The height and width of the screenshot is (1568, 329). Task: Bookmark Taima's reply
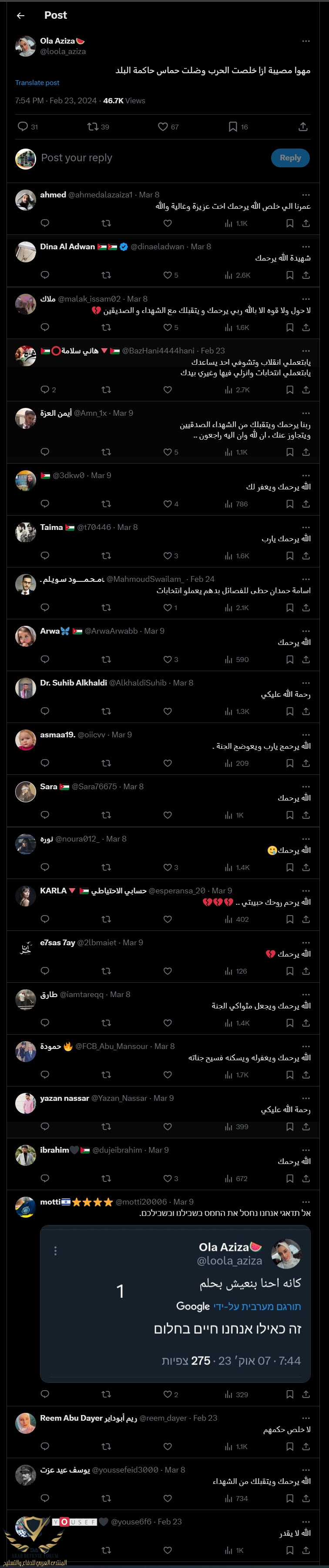pyautogui.click(x=290, y=556)
